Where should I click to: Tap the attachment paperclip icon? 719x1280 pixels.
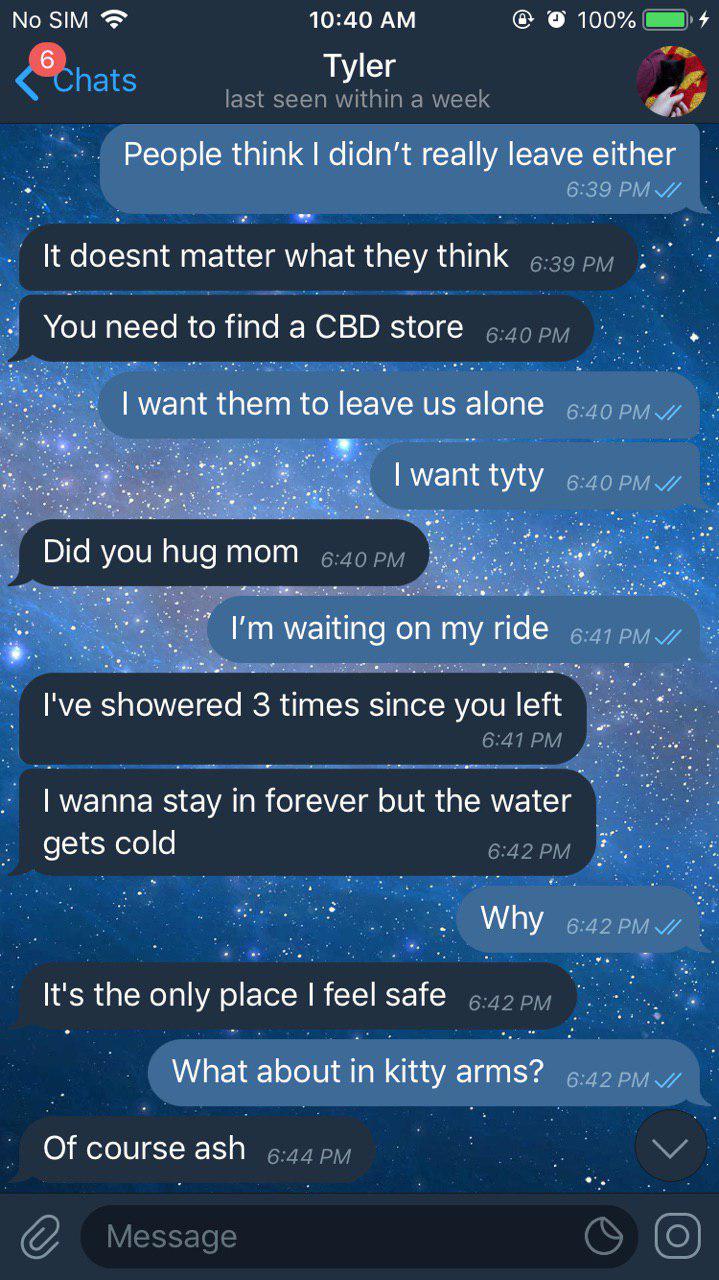click(x=40, y=1237)
